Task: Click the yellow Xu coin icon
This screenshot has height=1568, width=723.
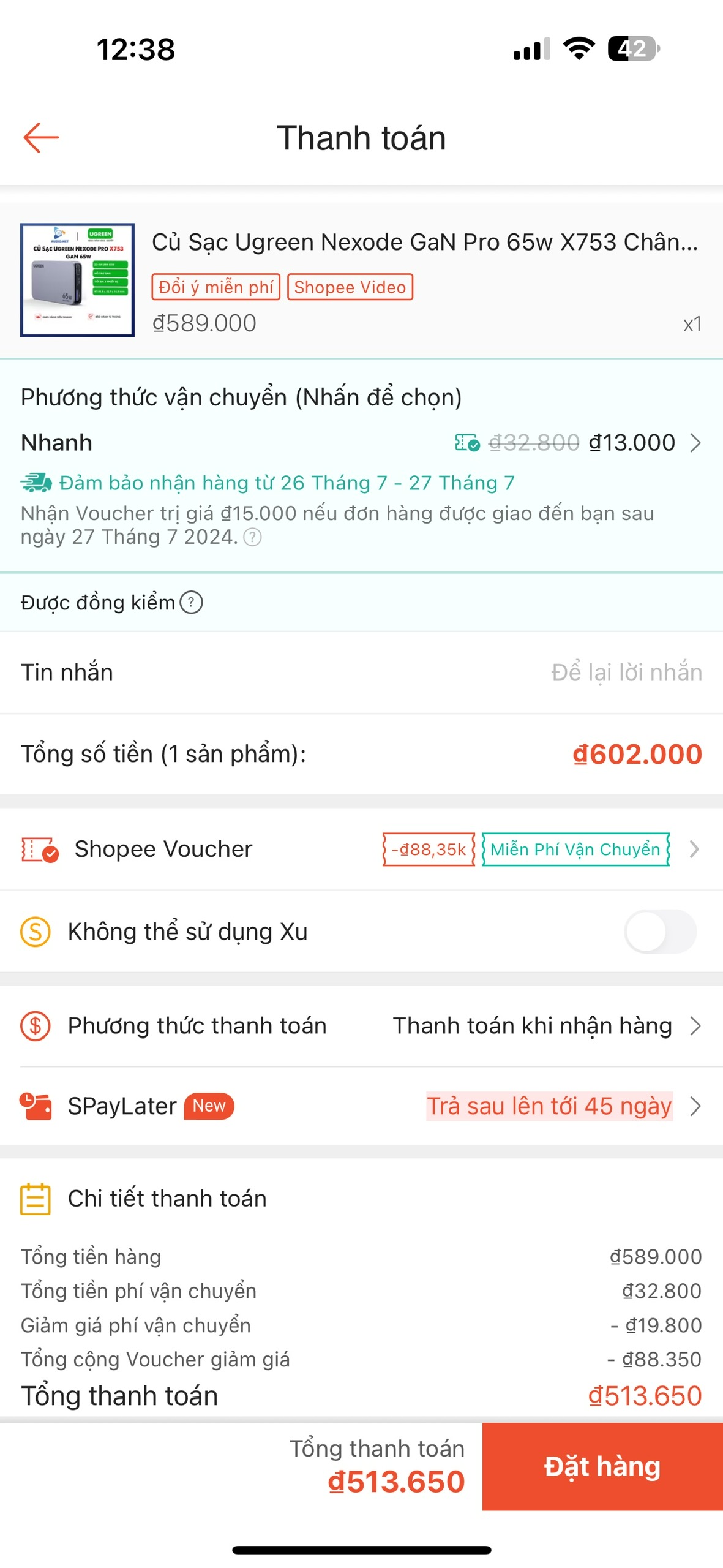Action: [x=36, y=932]
